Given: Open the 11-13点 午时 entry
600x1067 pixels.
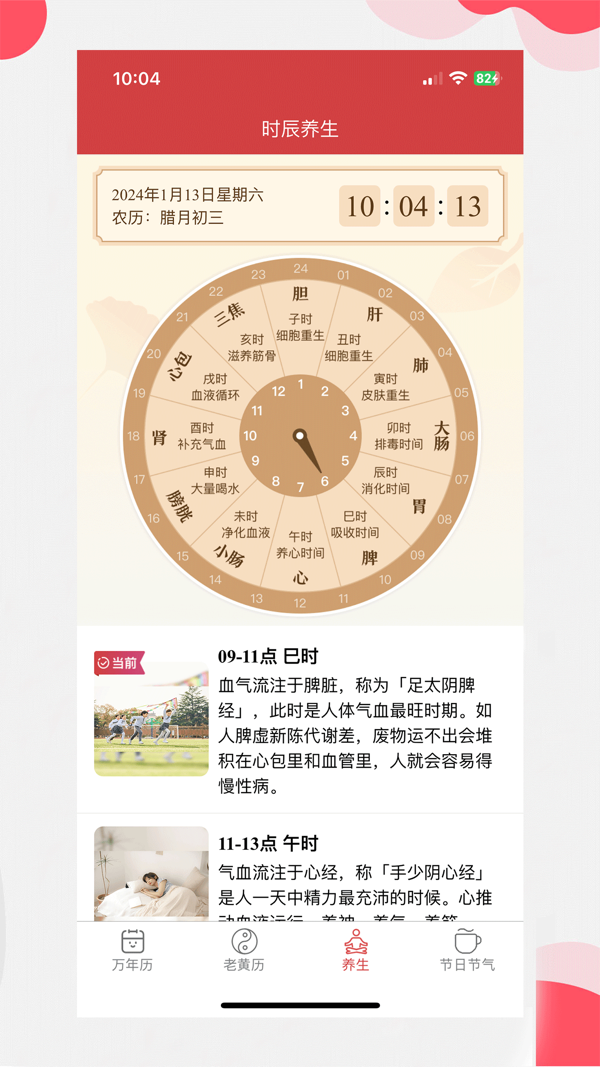Looking at the screenshot, I should click(300, 870).
